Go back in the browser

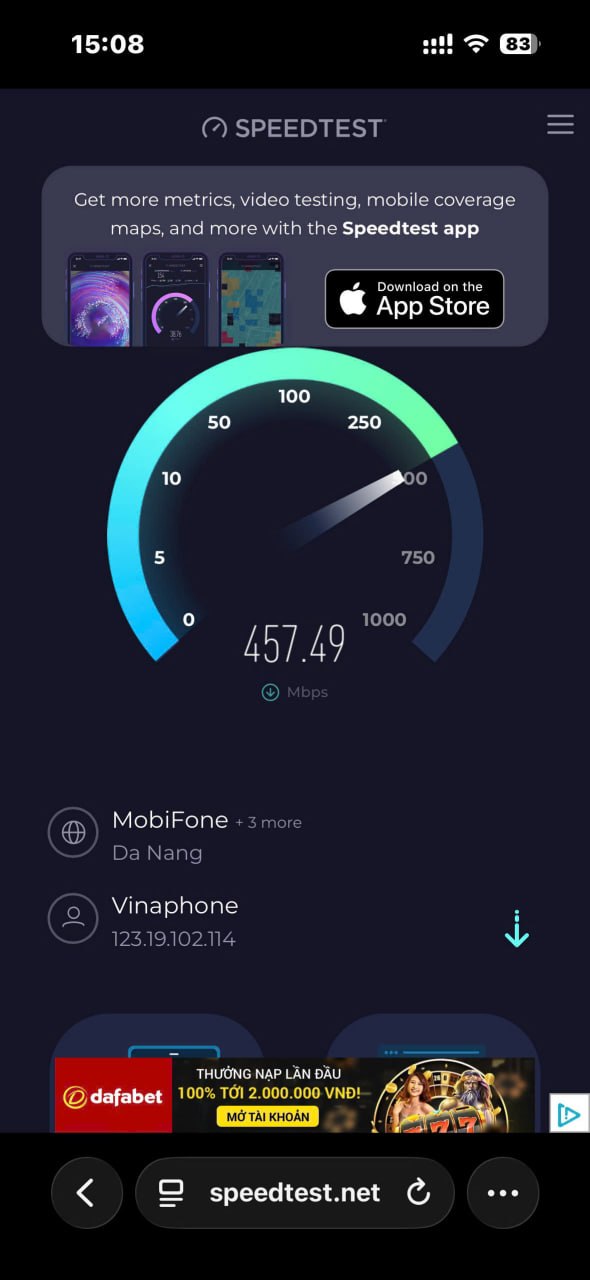(87, 1192)
